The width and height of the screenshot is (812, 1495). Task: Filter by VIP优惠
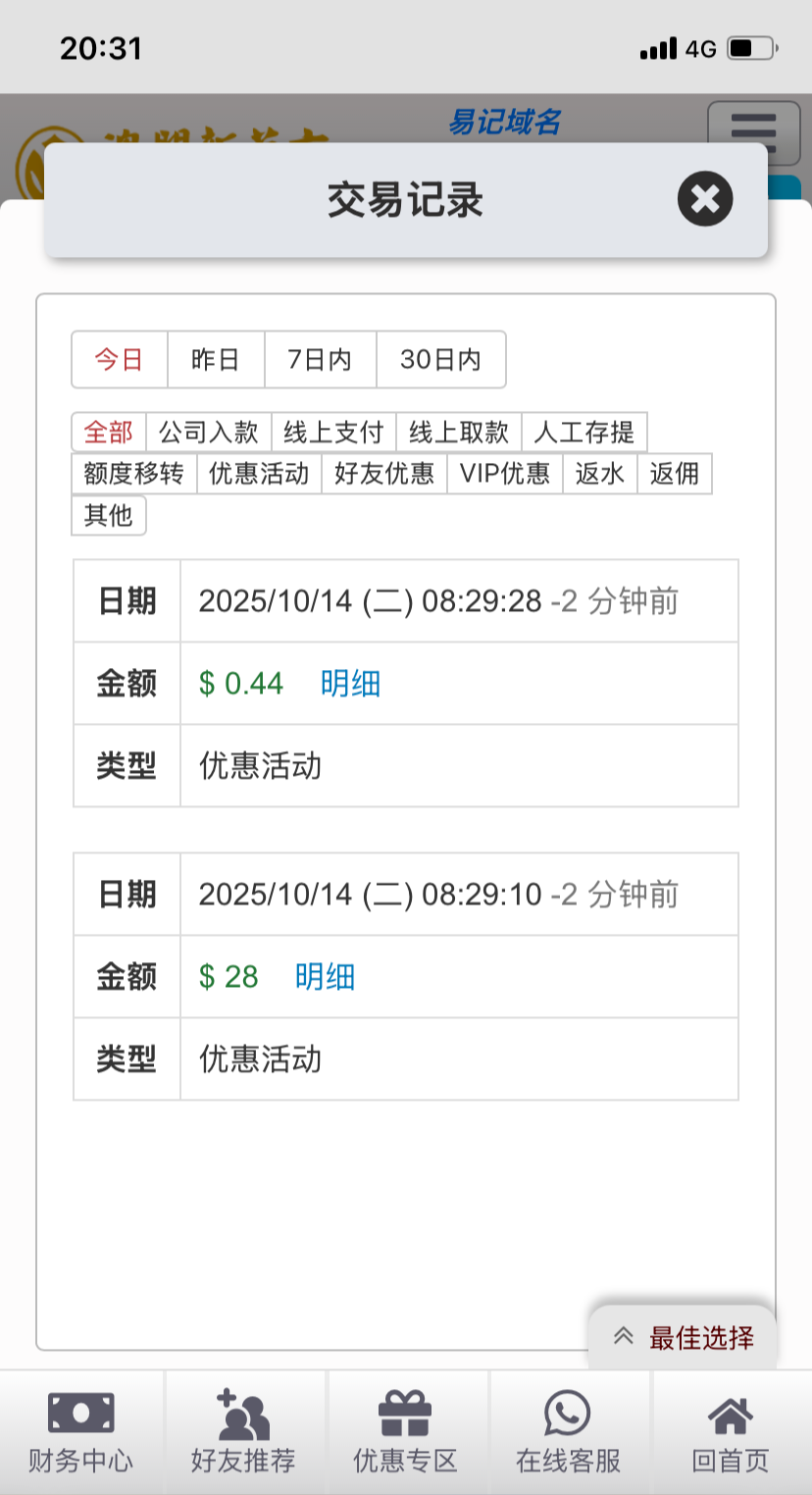click(x=505, y=474)
